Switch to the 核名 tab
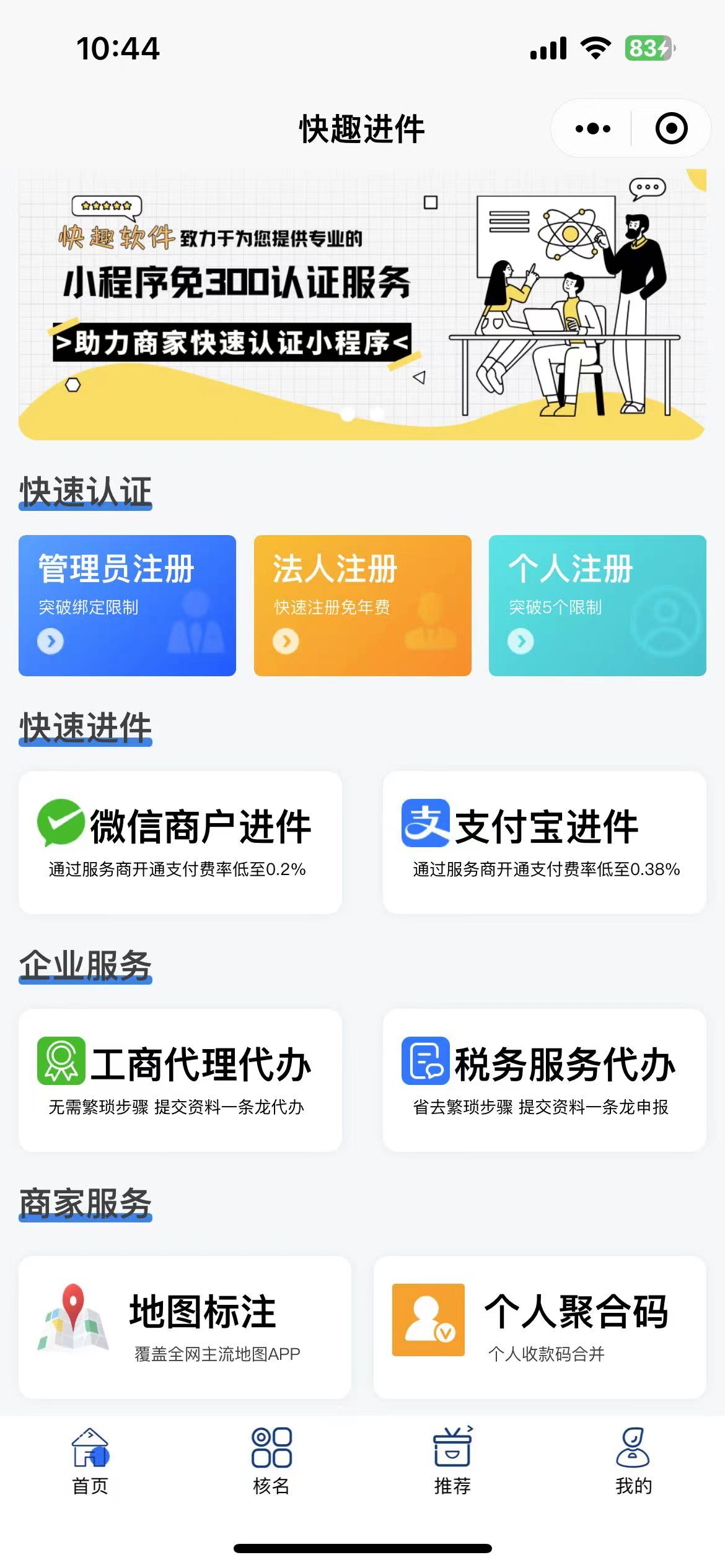The width and height of the screenshot is (725, 1568). 271,1461
